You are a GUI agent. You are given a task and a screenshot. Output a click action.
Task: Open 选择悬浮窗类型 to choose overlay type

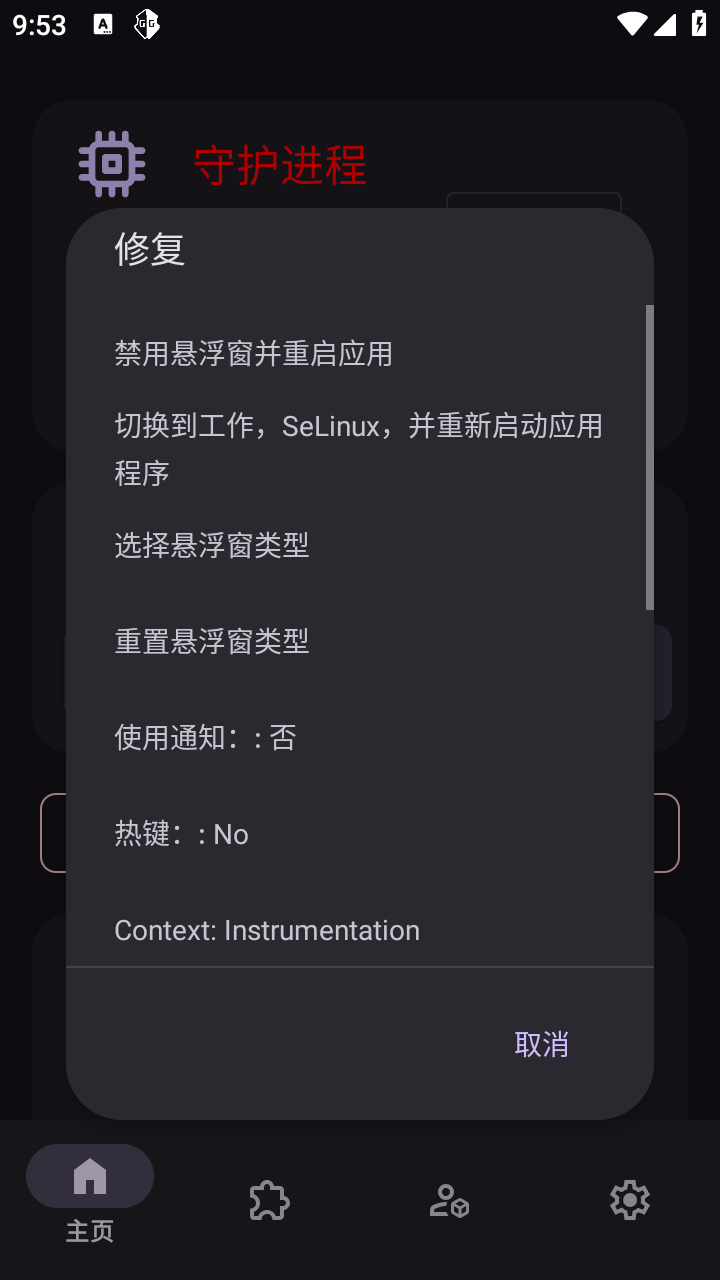tap(212, 546)
